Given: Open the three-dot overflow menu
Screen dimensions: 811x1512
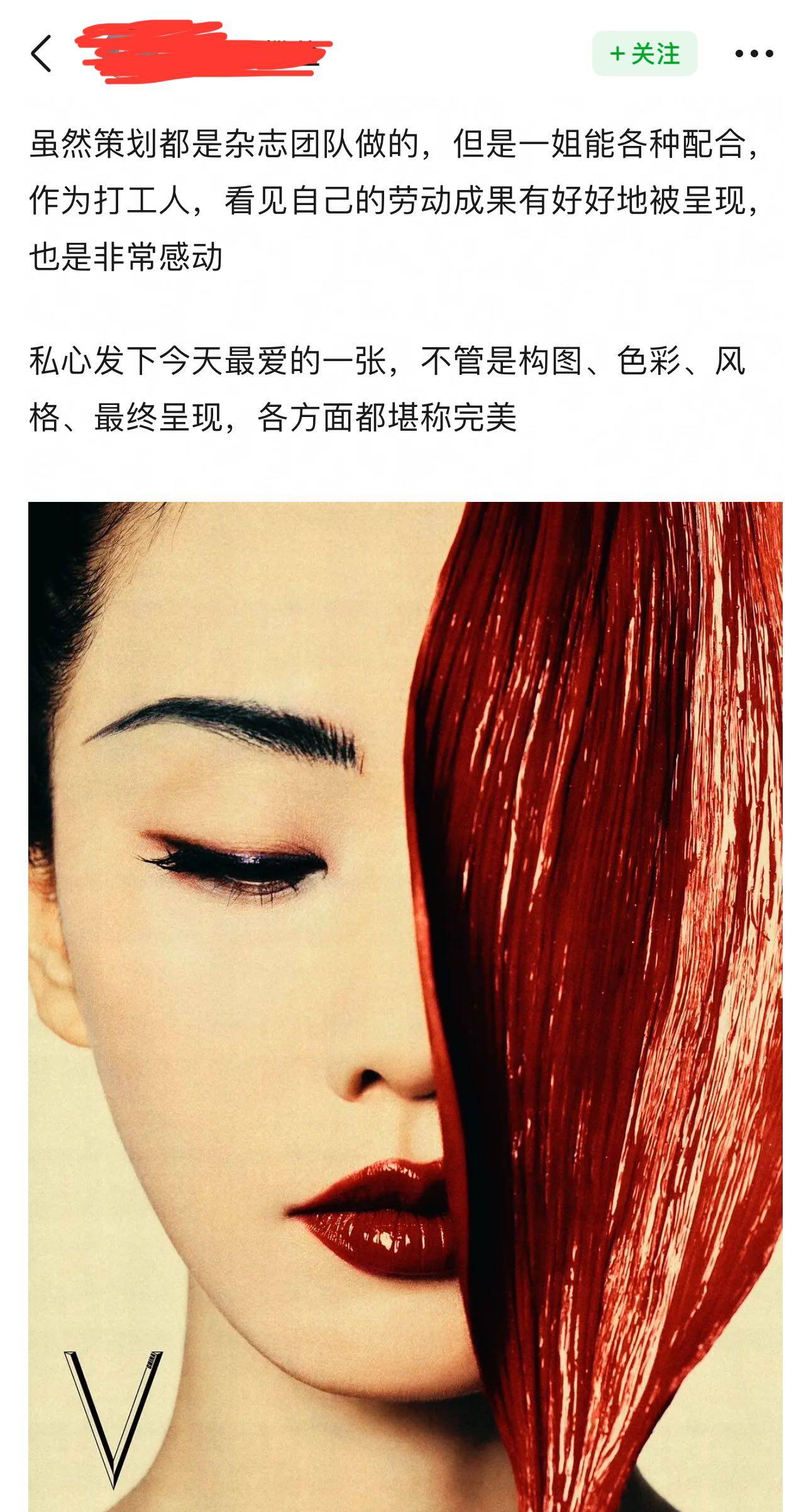Looking at the screenshot, I should click(754, 53).
